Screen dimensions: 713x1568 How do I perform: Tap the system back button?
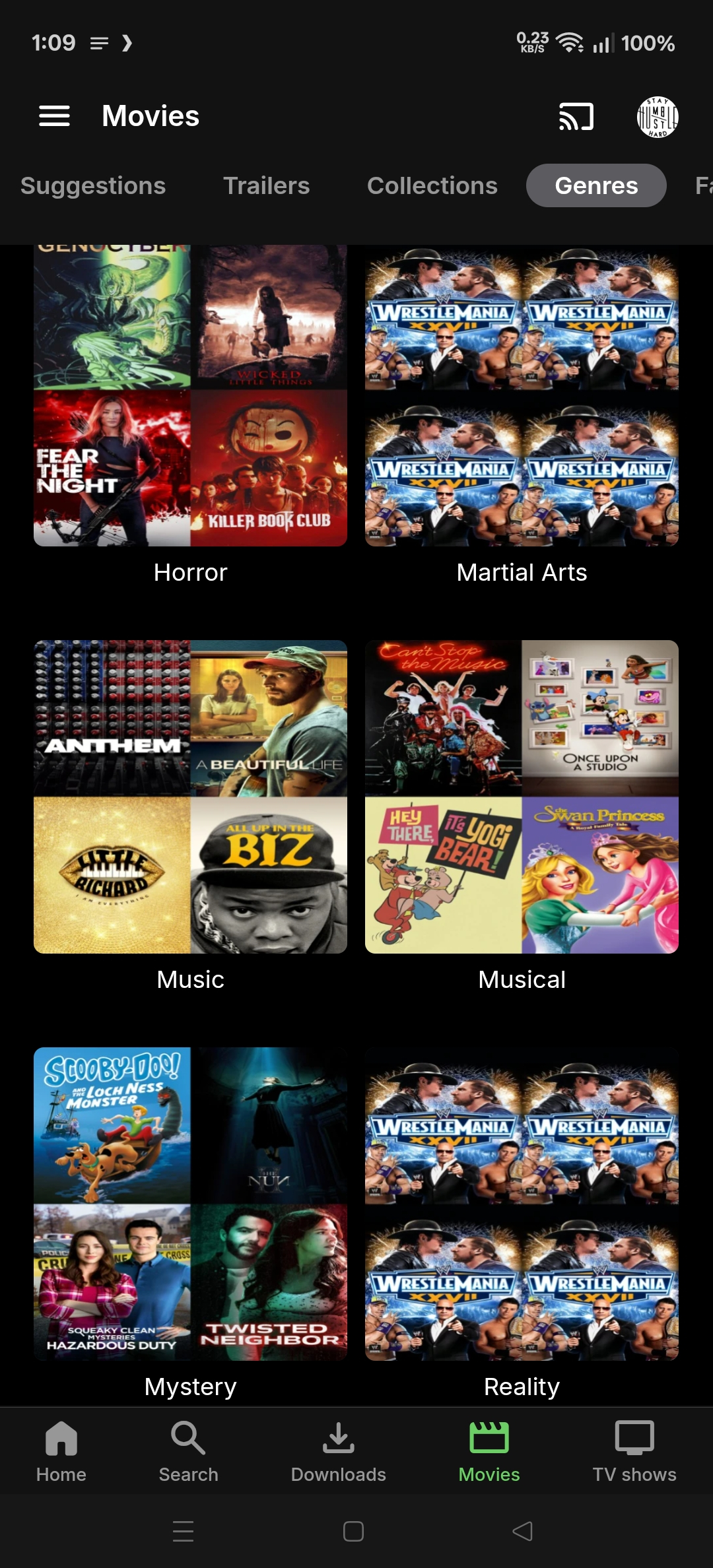(x=522, y=1531)
